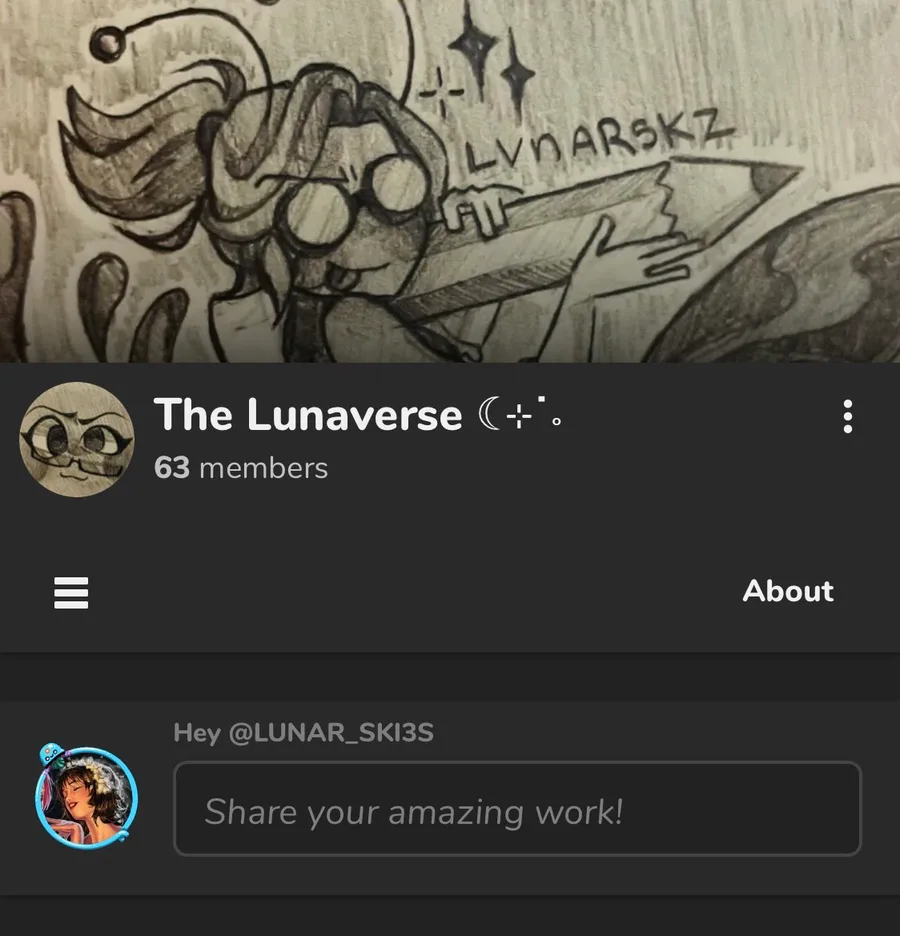The image size is (900, 936).
Task: Open the hamburger menu
Action: pos(71,593)
